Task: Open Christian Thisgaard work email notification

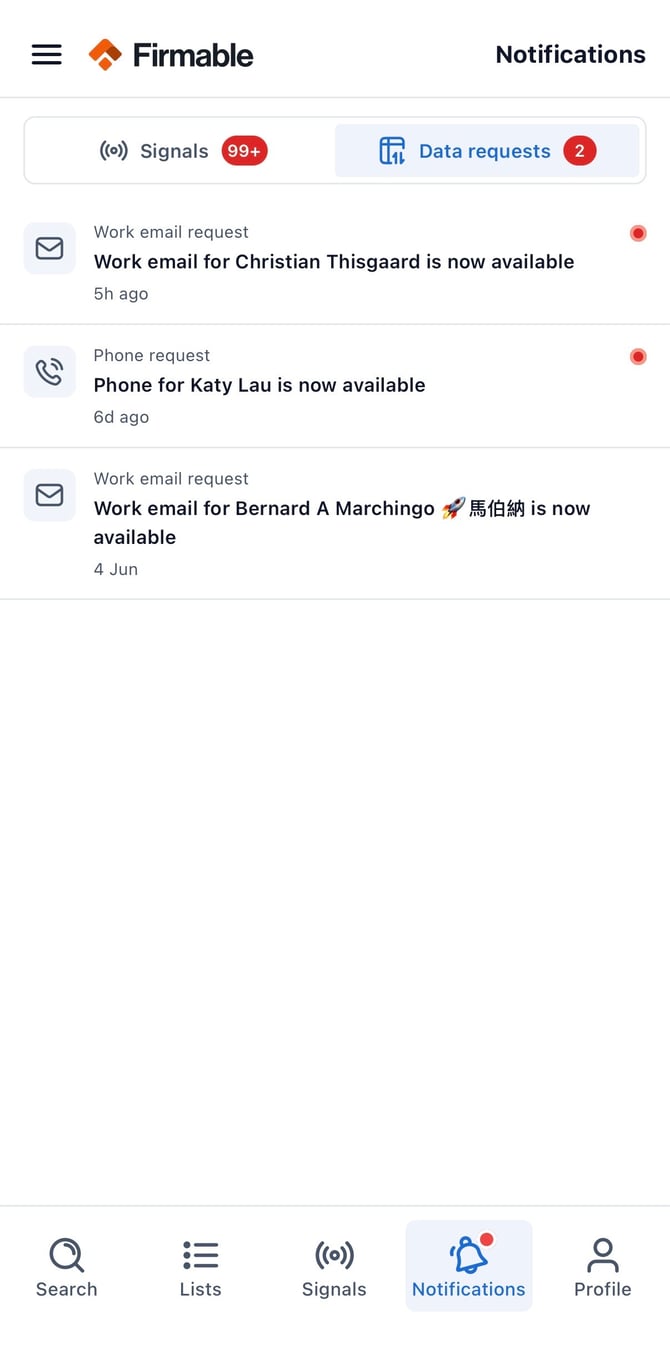Action: click(335, 262)
